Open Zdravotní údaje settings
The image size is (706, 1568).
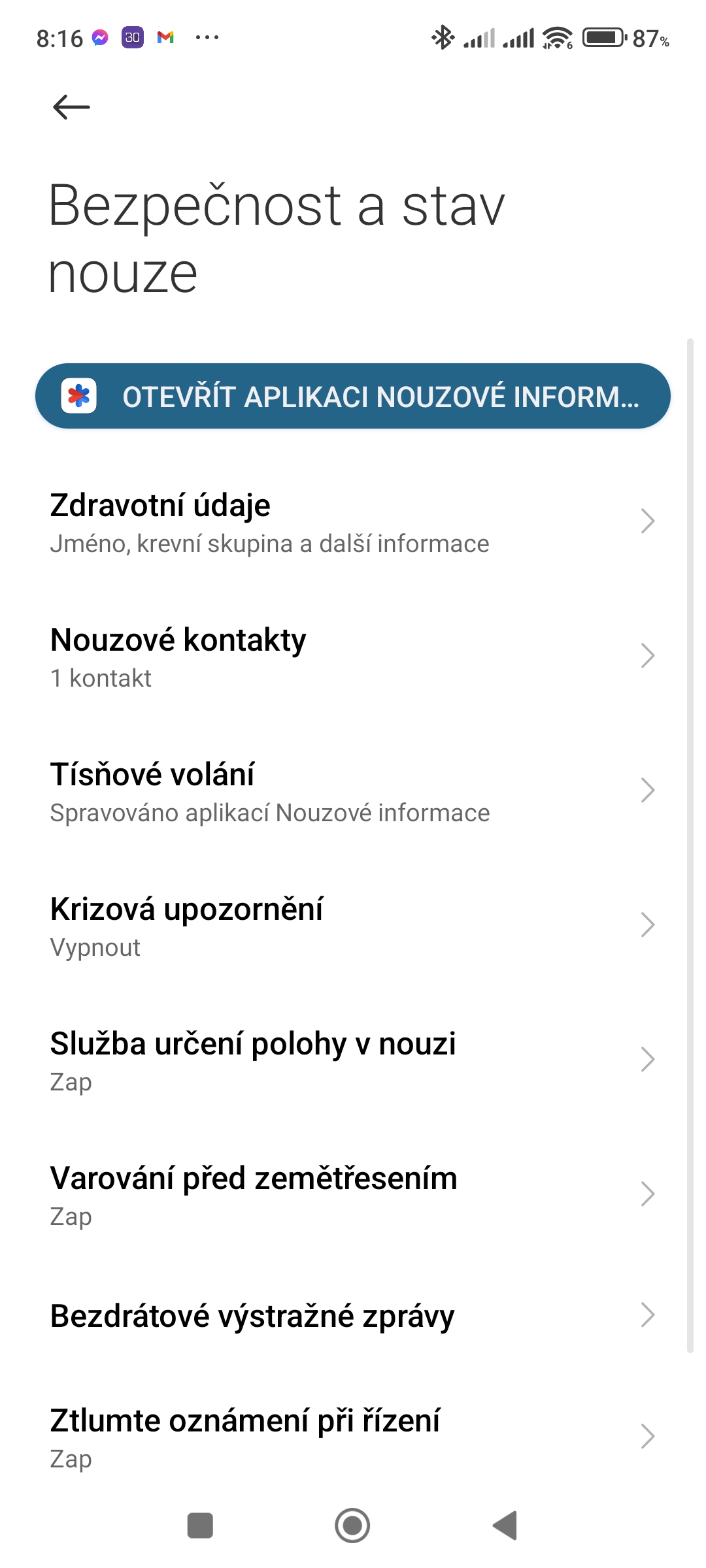(353, 523)
